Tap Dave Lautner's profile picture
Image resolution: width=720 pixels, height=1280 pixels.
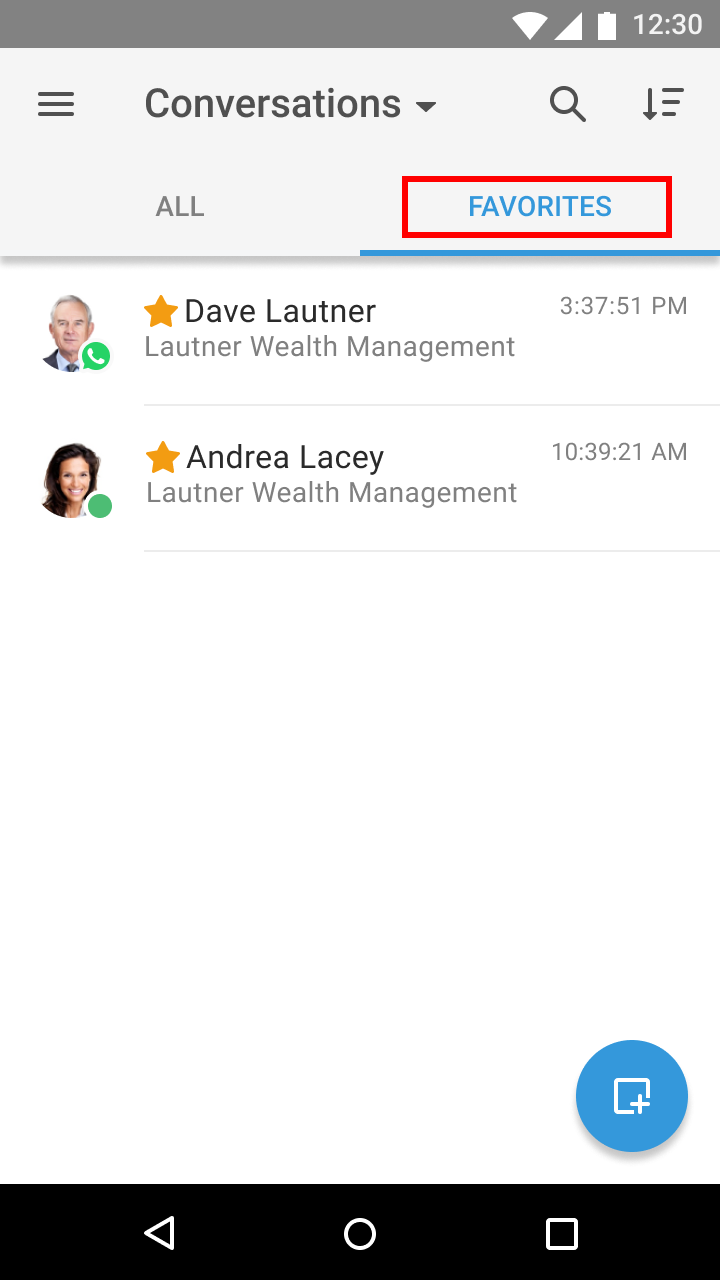point(70,330)
